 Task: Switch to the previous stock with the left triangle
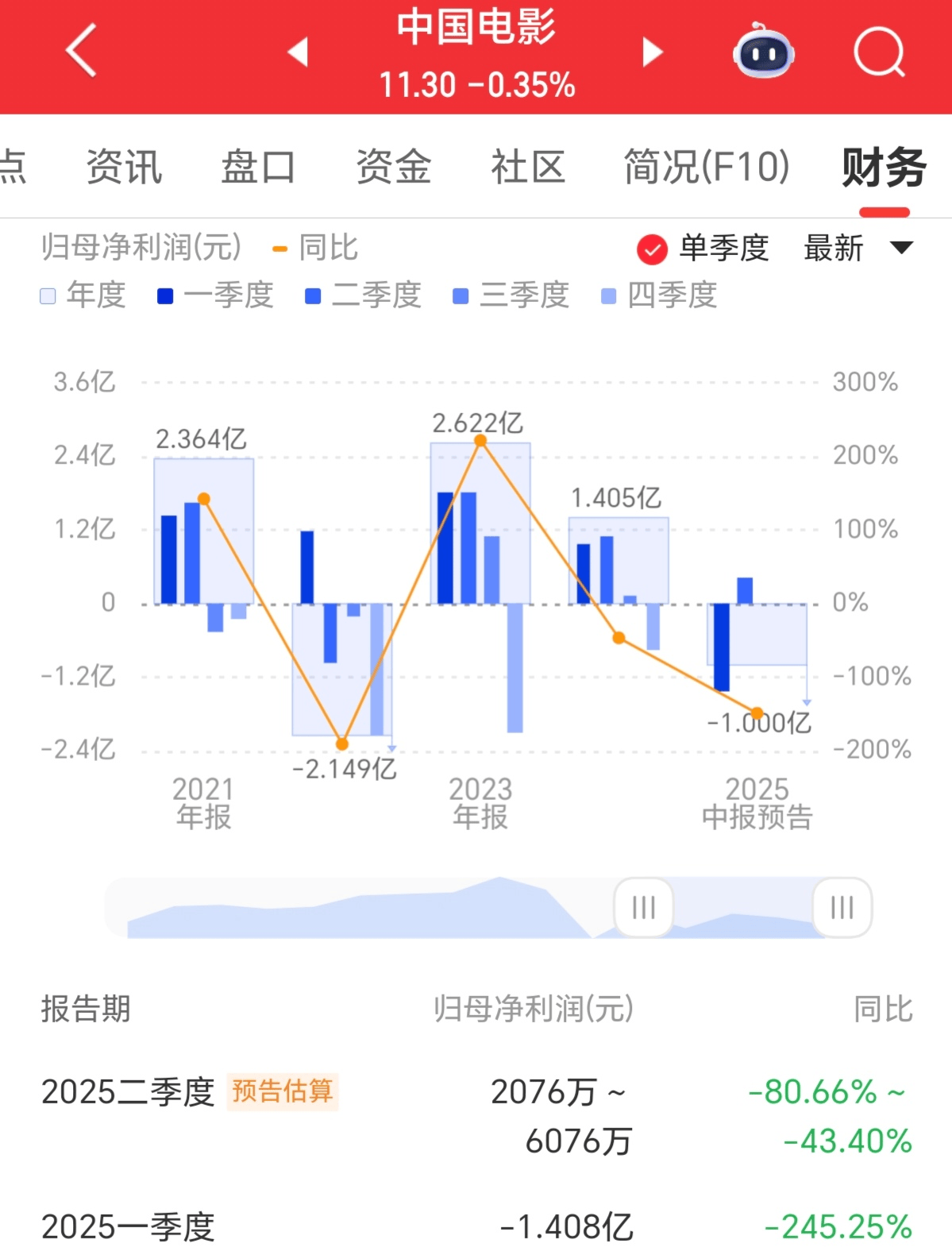[299, 52]
